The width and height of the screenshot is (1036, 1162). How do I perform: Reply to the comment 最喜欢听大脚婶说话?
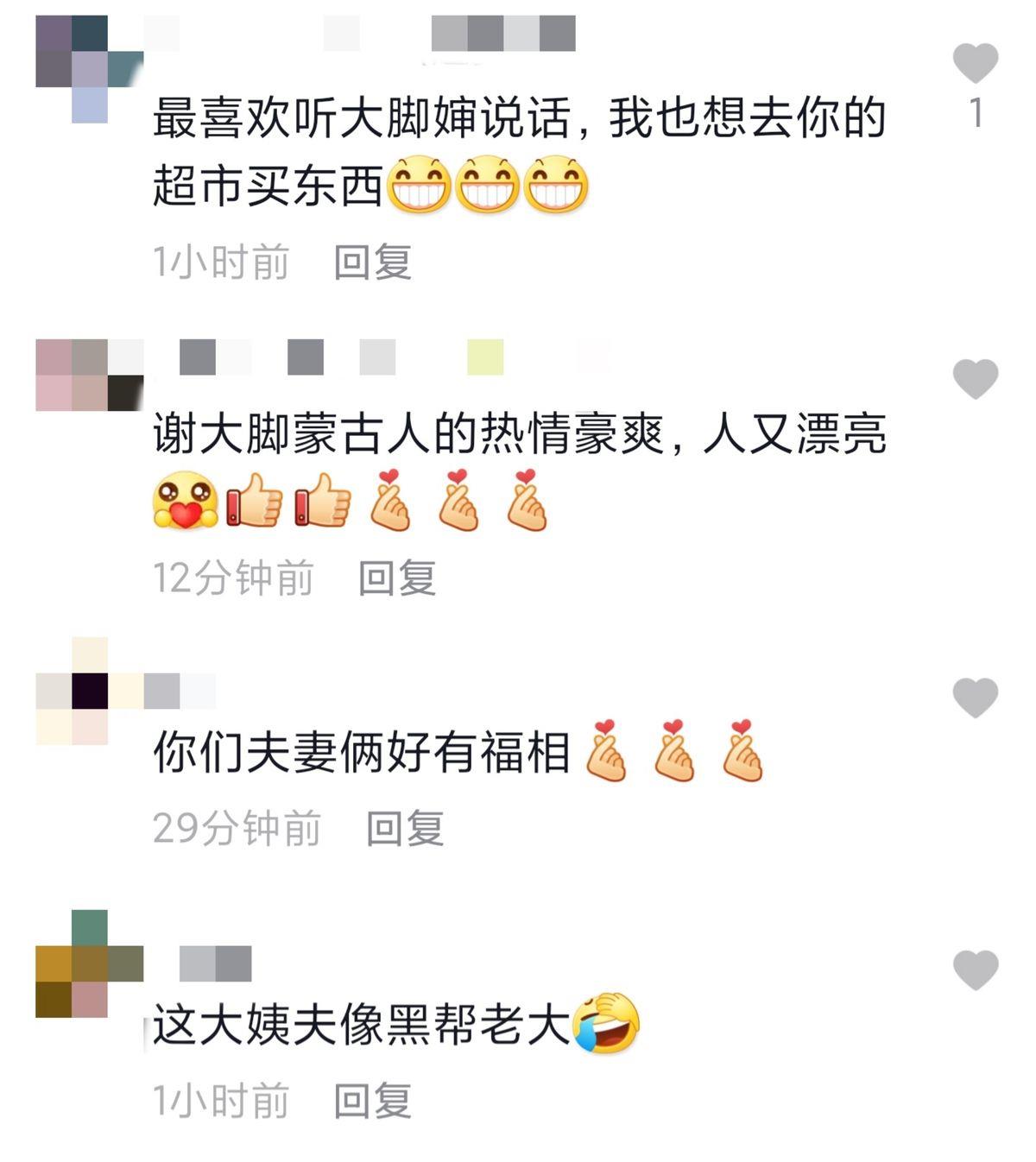click(x=372, y=262)
